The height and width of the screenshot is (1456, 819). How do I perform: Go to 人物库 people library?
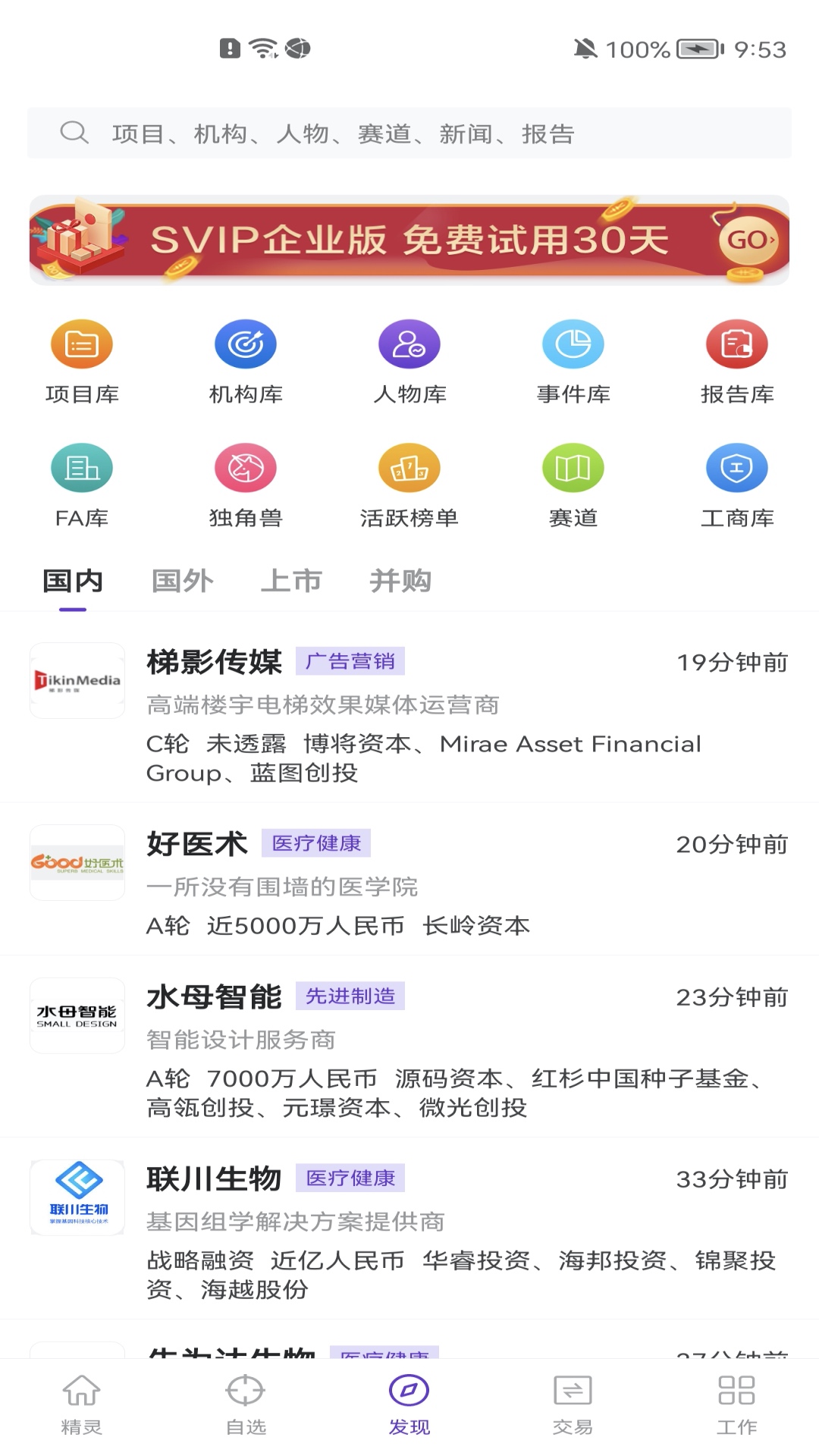409,362
